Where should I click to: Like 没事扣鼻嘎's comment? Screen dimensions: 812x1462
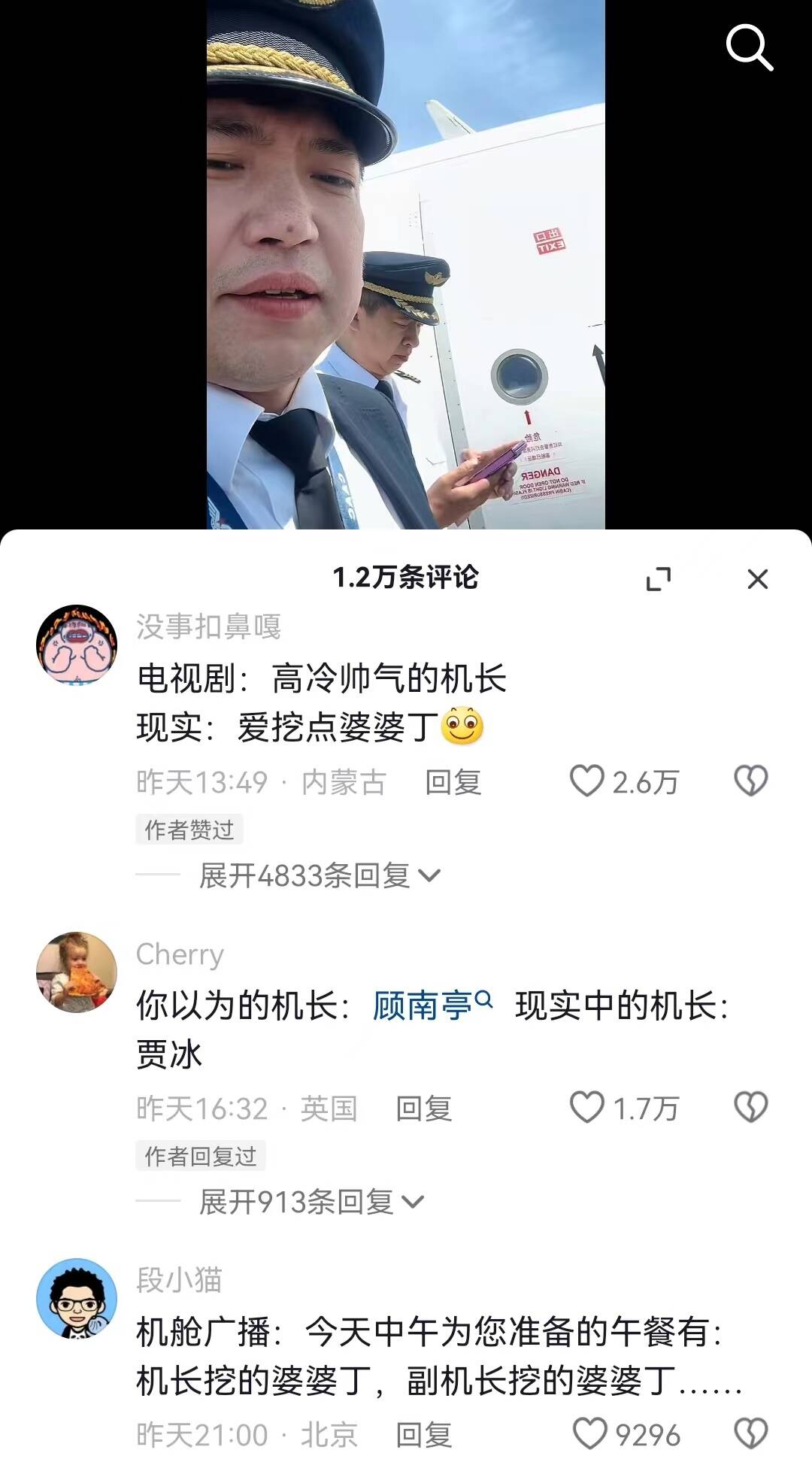tap(586, 781)
